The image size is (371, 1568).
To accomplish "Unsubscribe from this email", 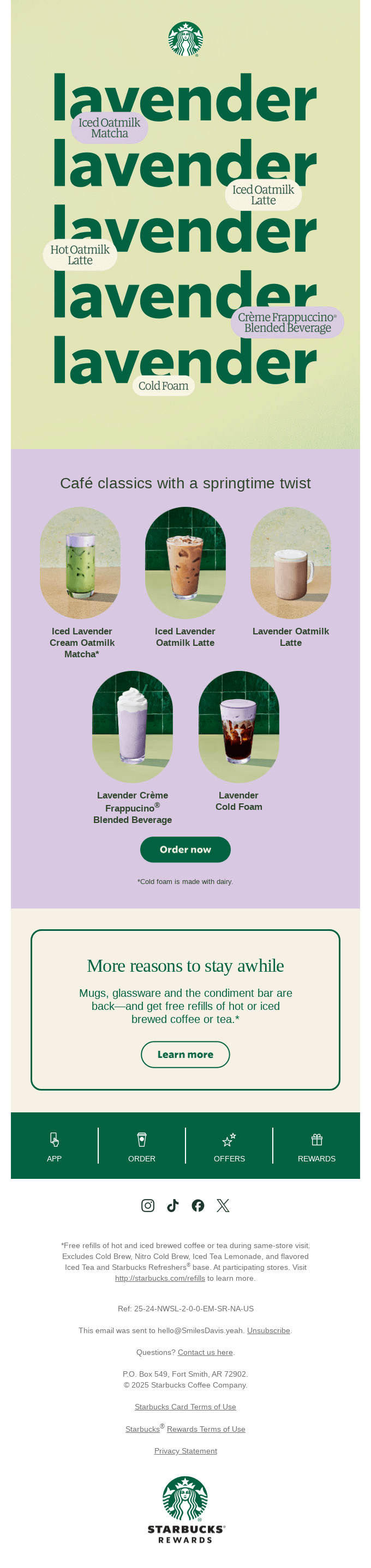I will pyautogui.click(x=268, y=1330).
